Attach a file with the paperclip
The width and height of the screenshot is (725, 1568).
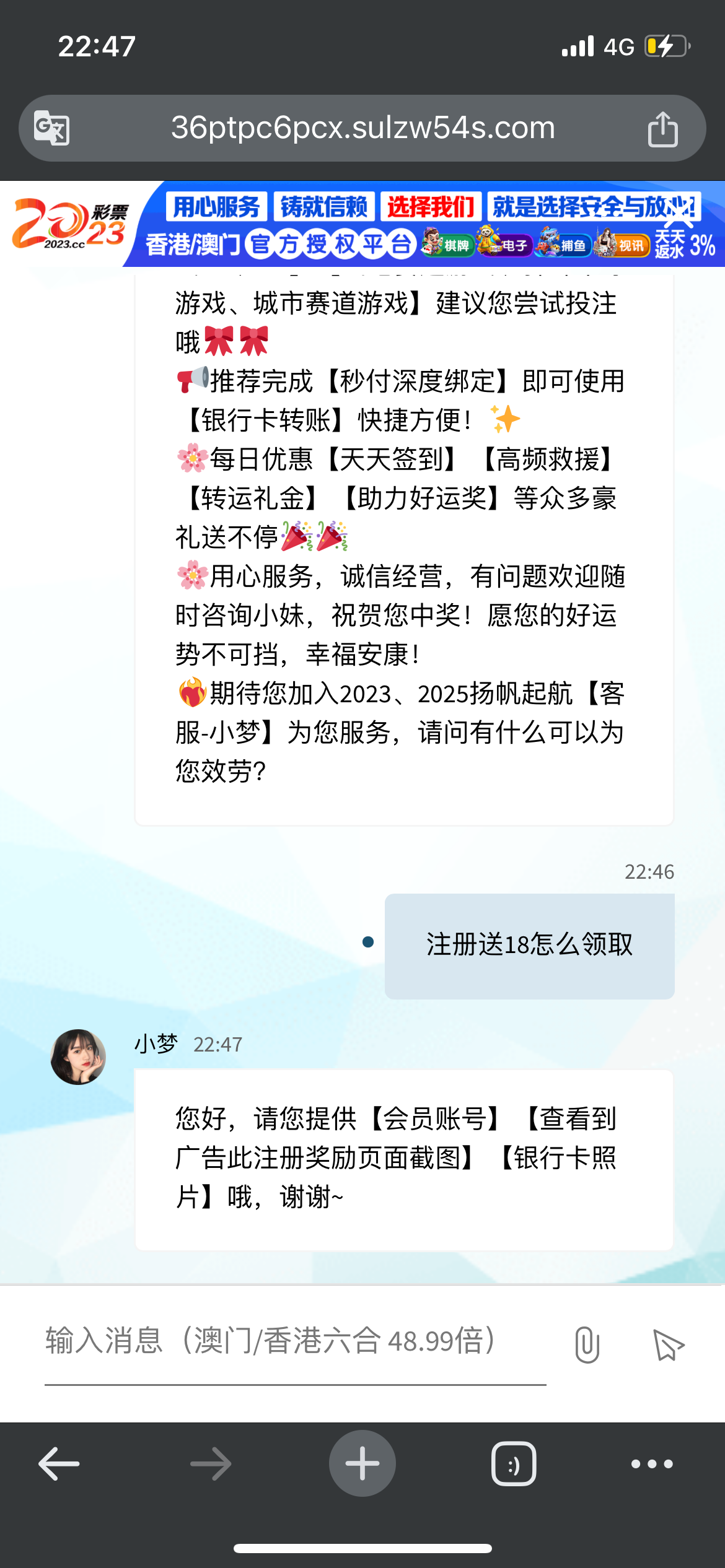pos(586,1344)
